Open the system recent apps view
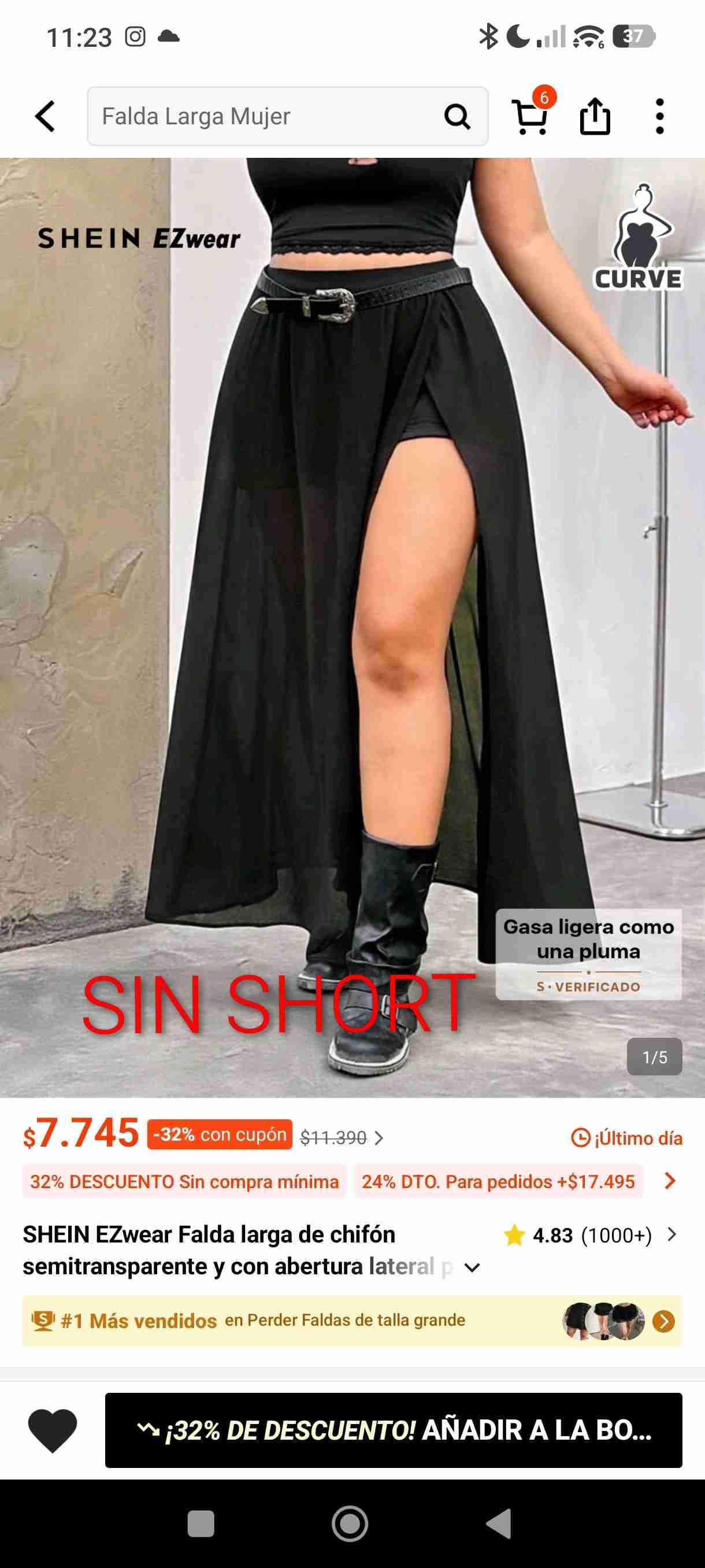This screenshot has height=1568, width=705. [x=201, y=1524]
